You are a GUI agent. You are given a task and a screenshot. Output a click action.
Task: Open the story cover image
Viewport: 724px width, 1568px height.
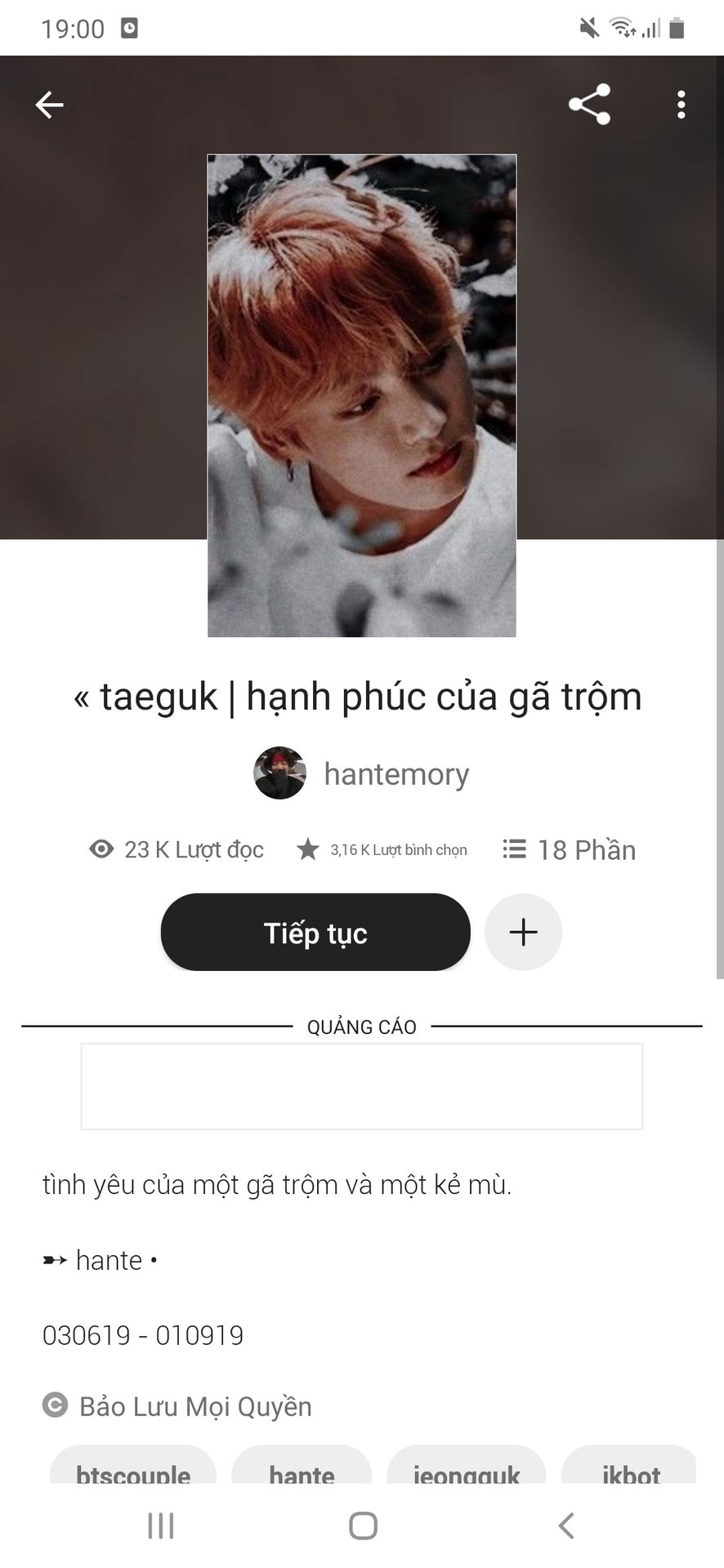pyautogui.click(x=362, y=395)
